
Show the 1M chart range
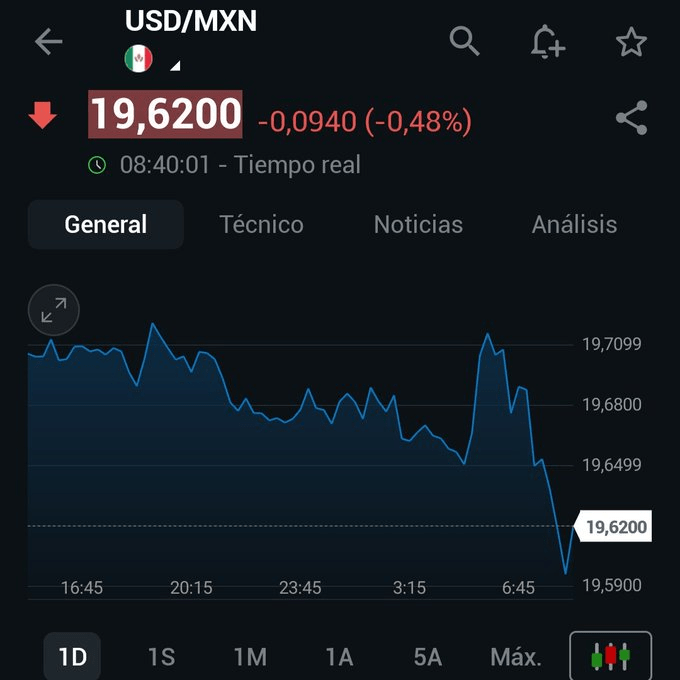(250, 657)
